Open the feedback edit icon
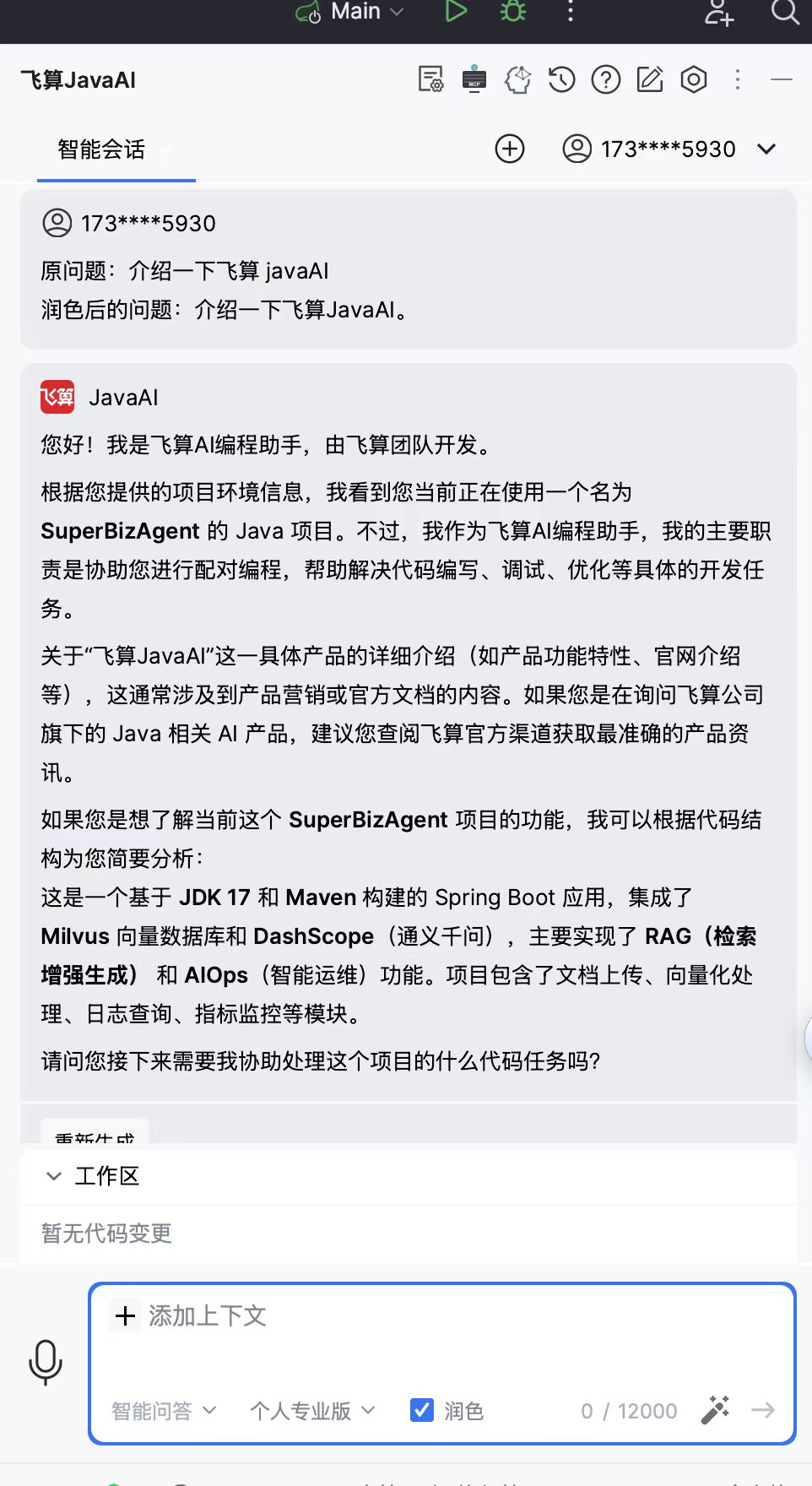The width and height of the screenshot is (812, 1486). tap(650, 79)
